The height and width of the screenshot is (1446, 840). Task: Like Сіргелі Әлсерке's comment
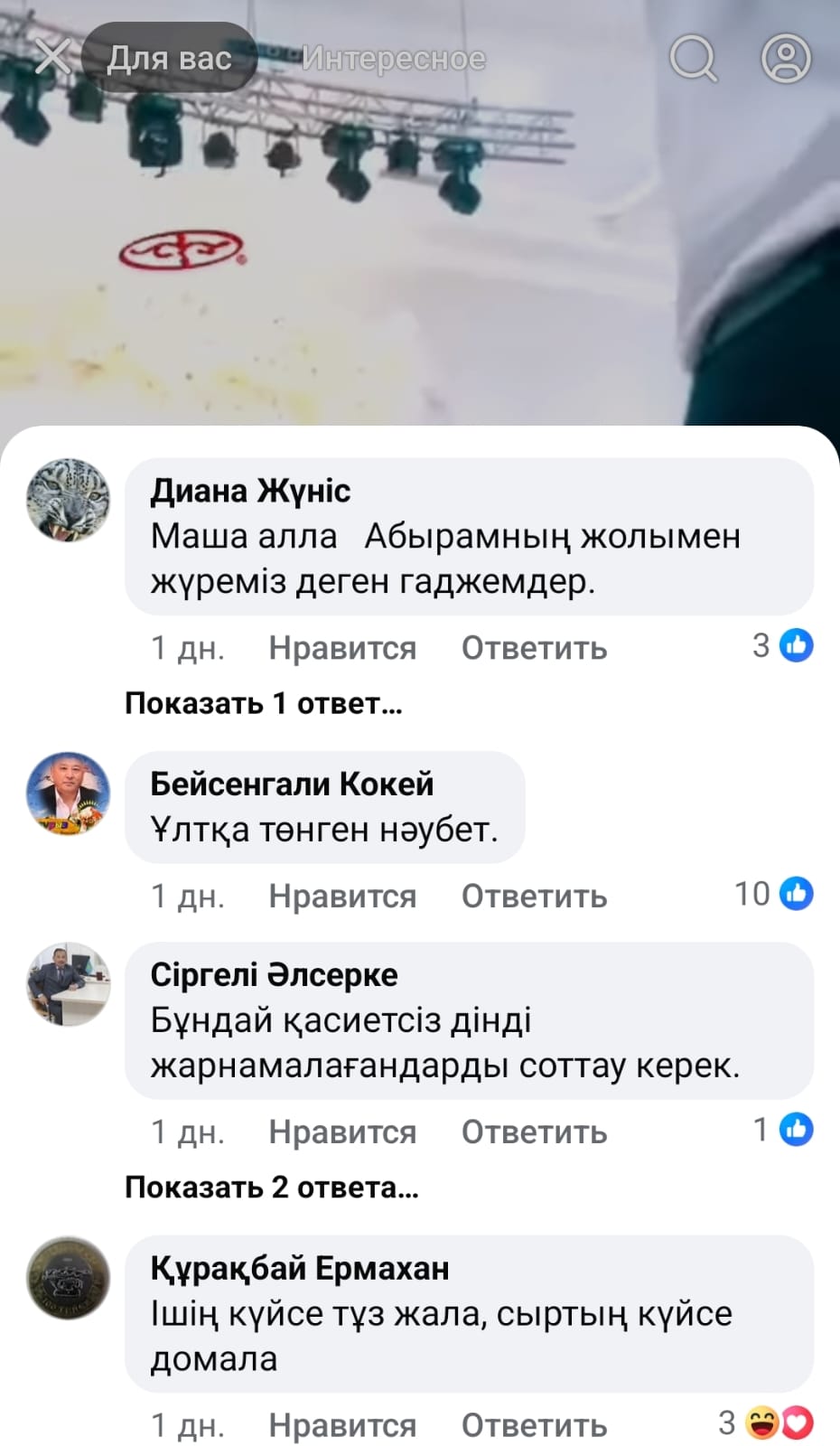(342, 1131)
